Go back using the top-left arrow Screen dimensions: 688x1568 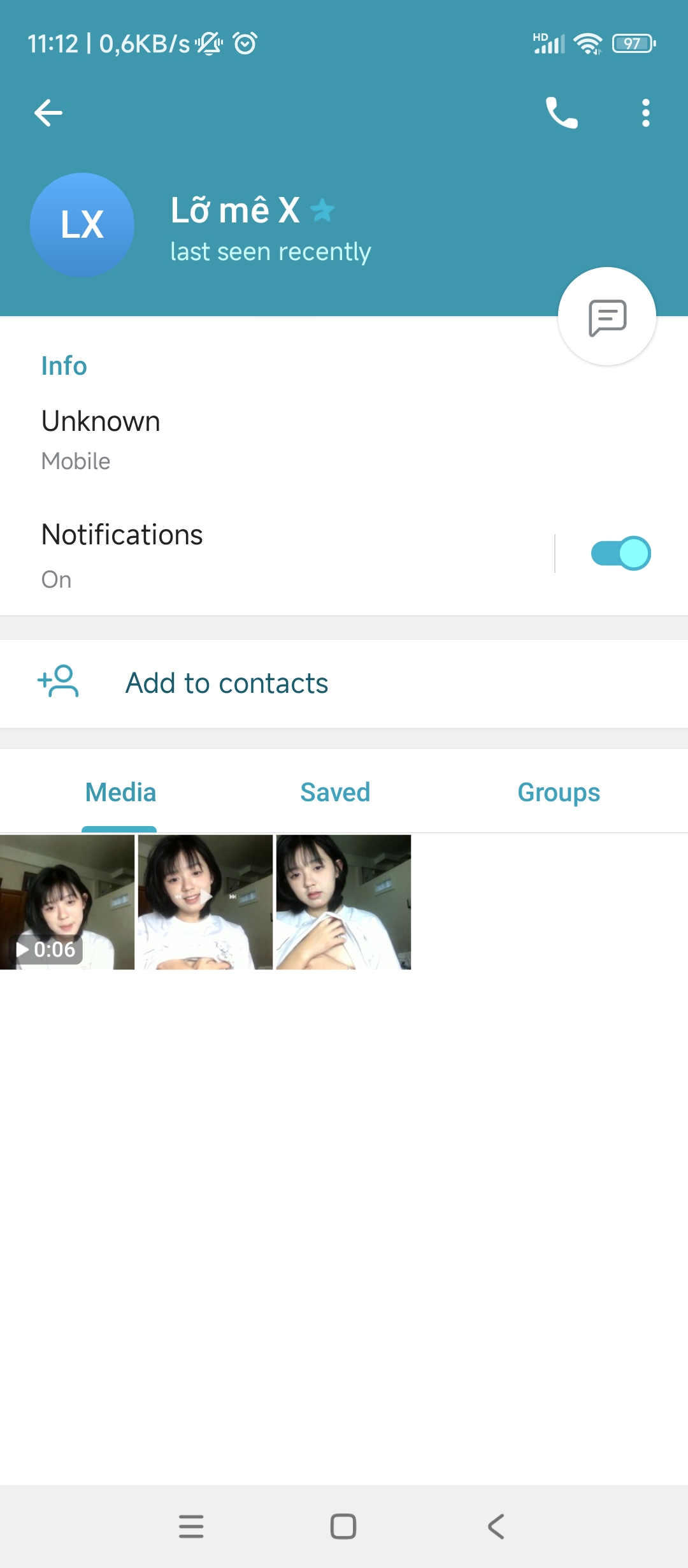48,113
